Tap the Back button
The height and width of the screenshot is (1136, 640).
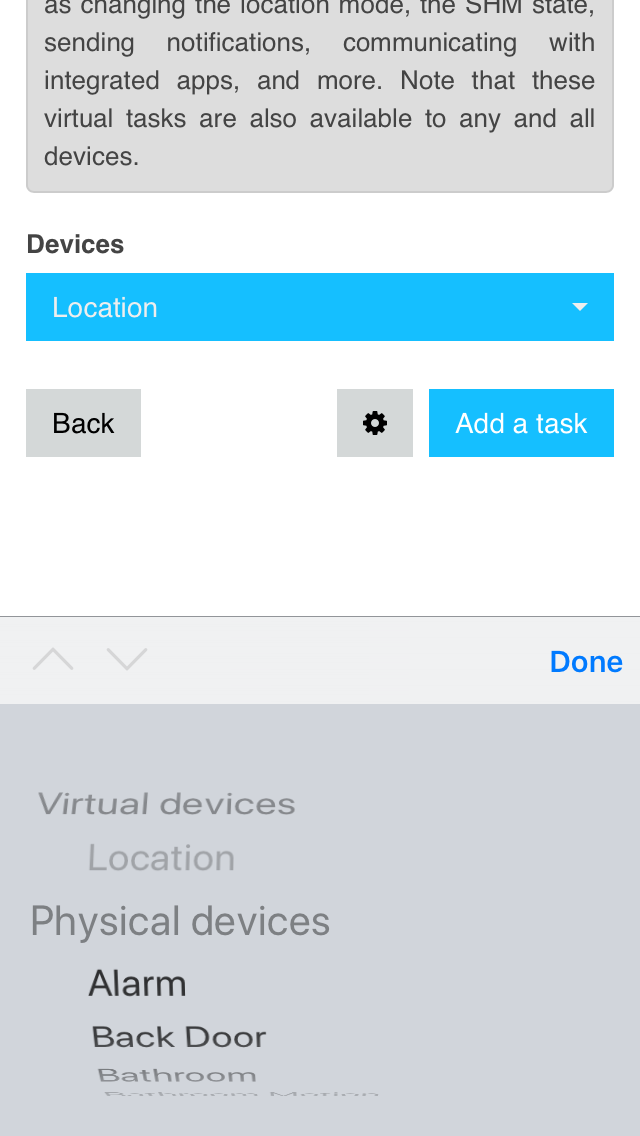coord(83,423)
